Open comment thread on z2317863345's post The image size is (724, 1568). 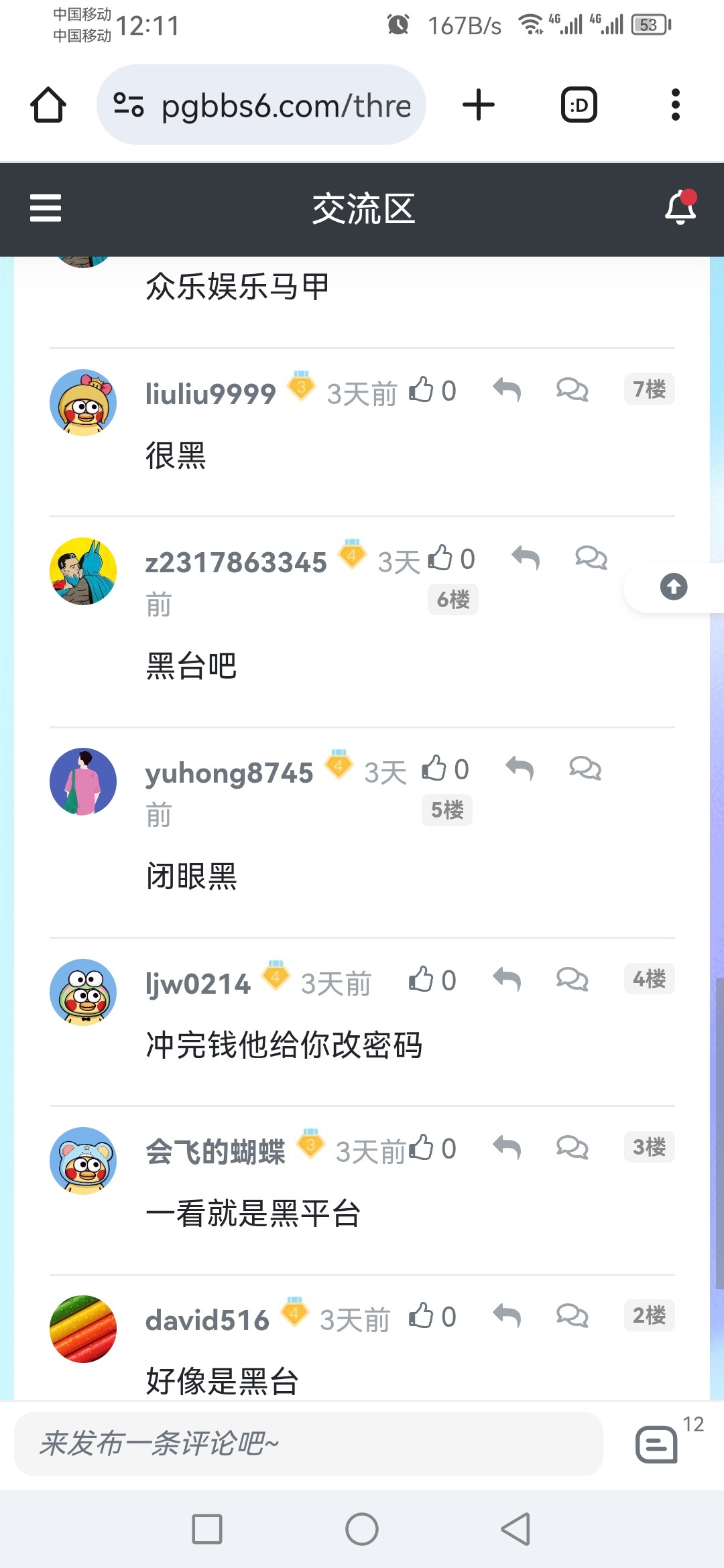(591, 558)
